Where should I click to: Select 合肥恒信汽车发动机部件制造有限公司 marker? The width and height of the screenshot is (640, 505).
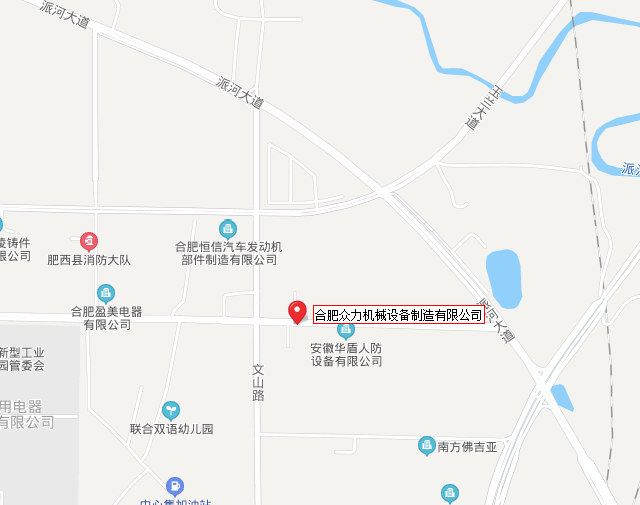coord(228,228)
